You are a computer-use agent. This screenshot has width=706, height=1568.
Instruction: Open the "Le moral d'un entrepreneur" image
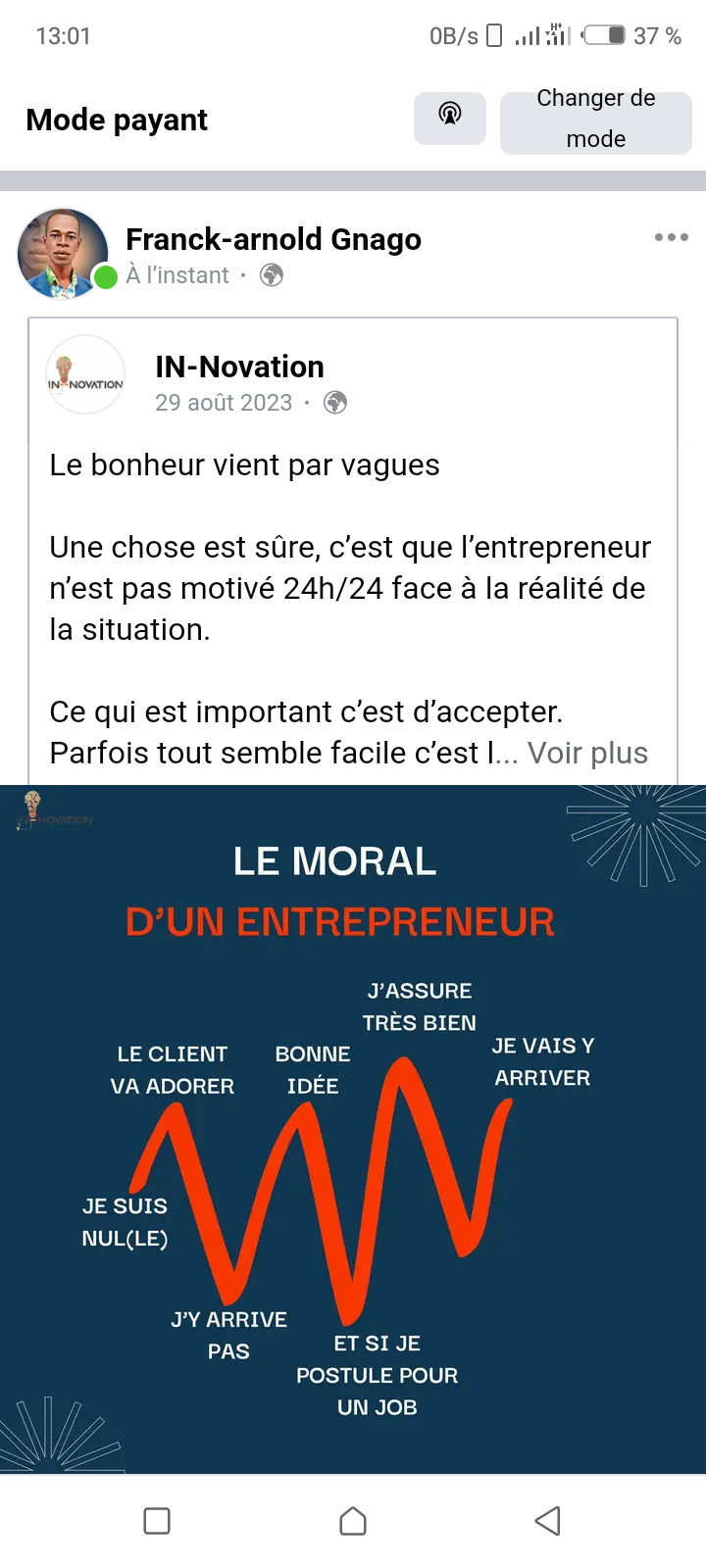click(353, 1127)
